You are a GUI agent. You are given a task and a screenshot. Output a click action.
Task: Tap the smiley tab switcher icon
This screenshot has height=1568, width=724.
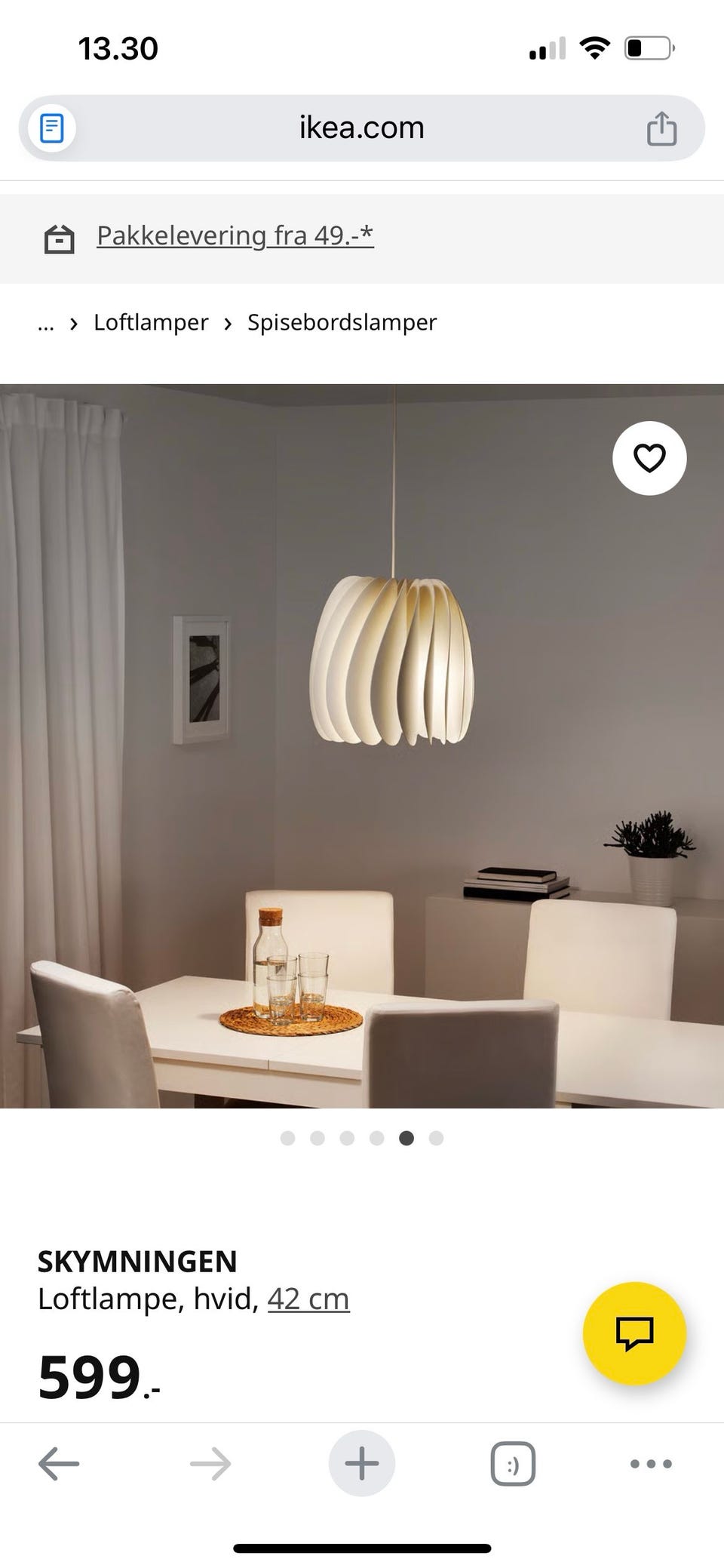tap(513, 1462)
